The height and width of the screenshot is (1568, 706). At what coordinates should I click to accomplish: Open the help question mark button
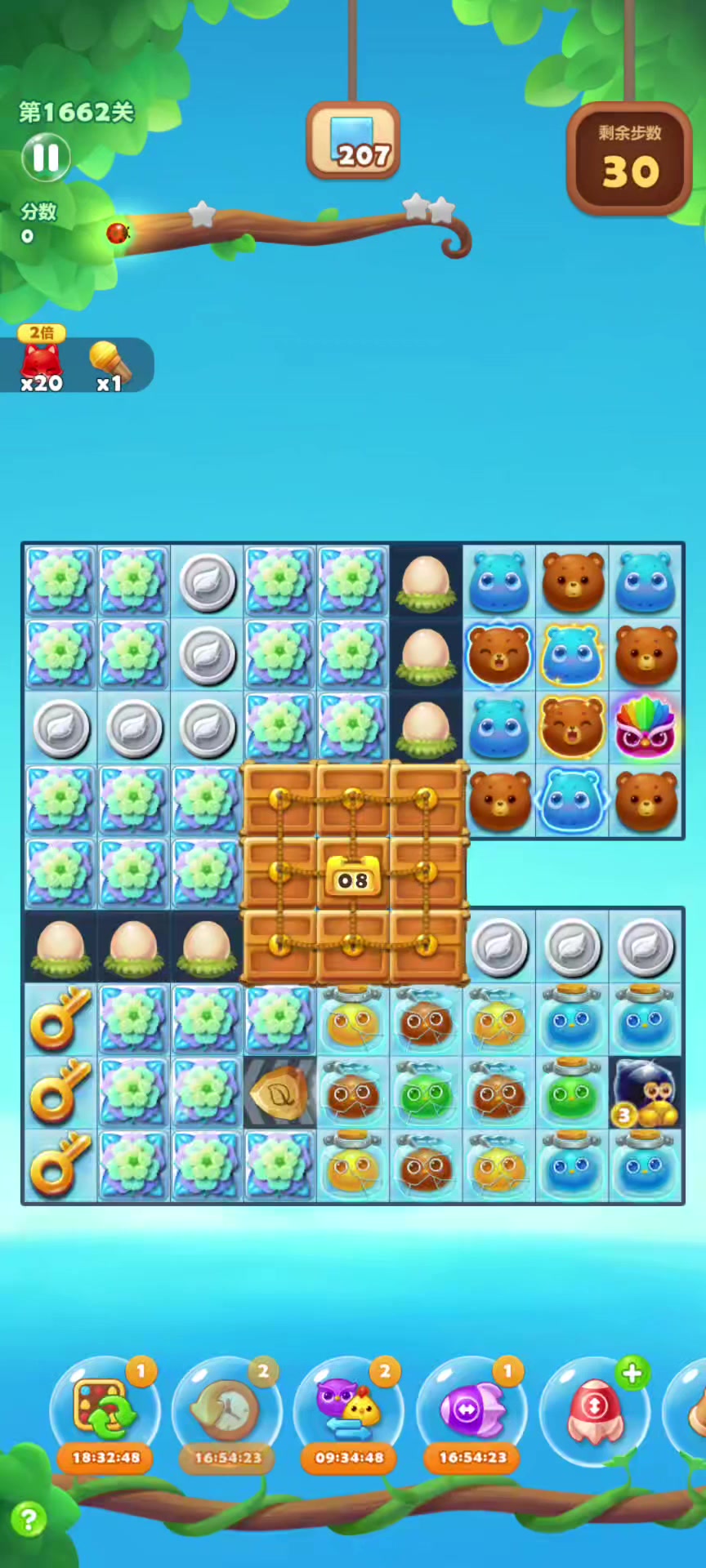(29, 1520)
